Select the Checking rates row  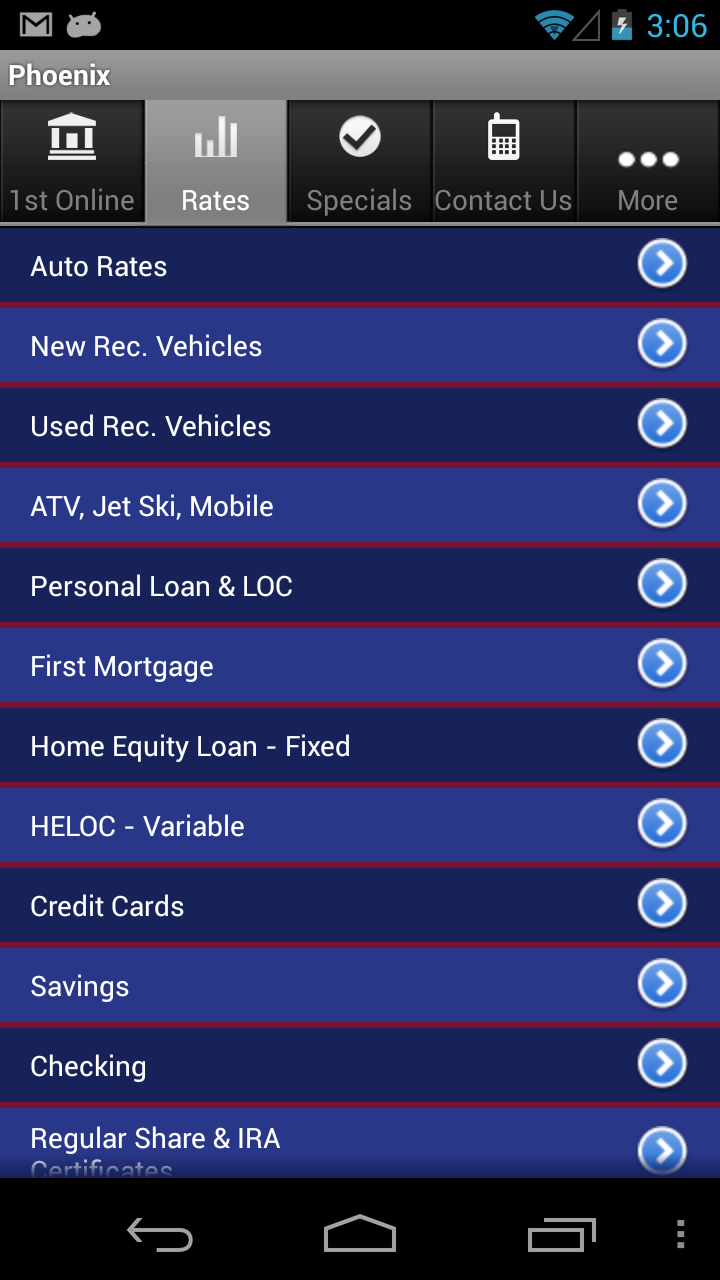click(x=360, y=1065)
